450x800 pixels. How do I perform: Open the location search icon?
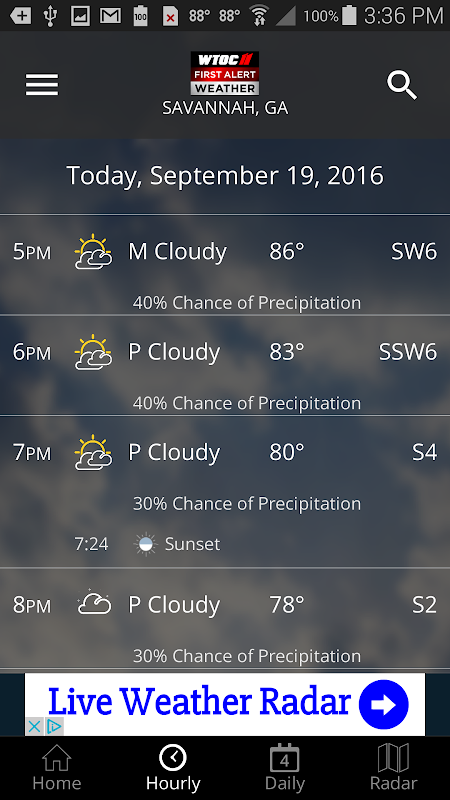click(x=402, y=85)
